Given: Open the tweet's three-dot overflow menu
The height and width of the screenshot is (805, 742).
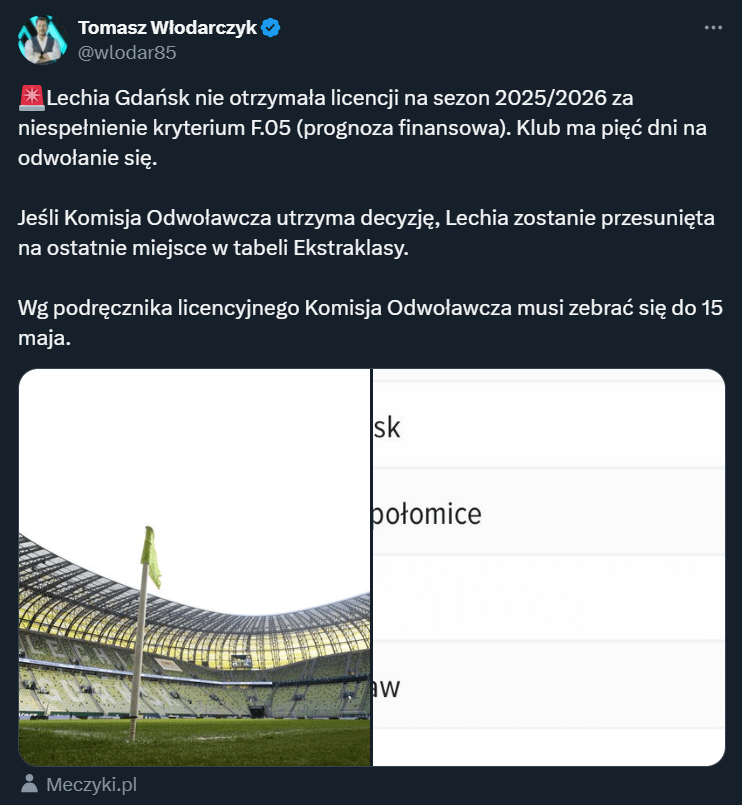Looking at the screenshot, I should click(x=712, y=29).
